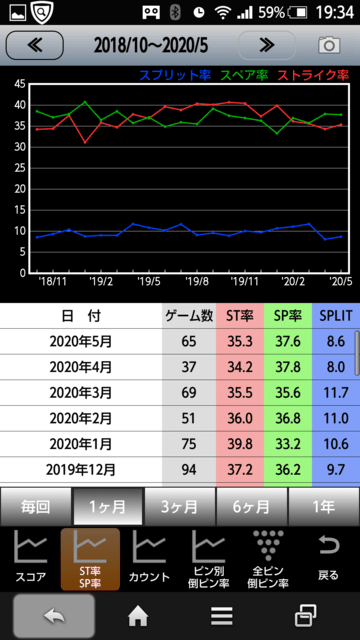
Task: Open the スコア graph
Action: click(x=31, y=558)
